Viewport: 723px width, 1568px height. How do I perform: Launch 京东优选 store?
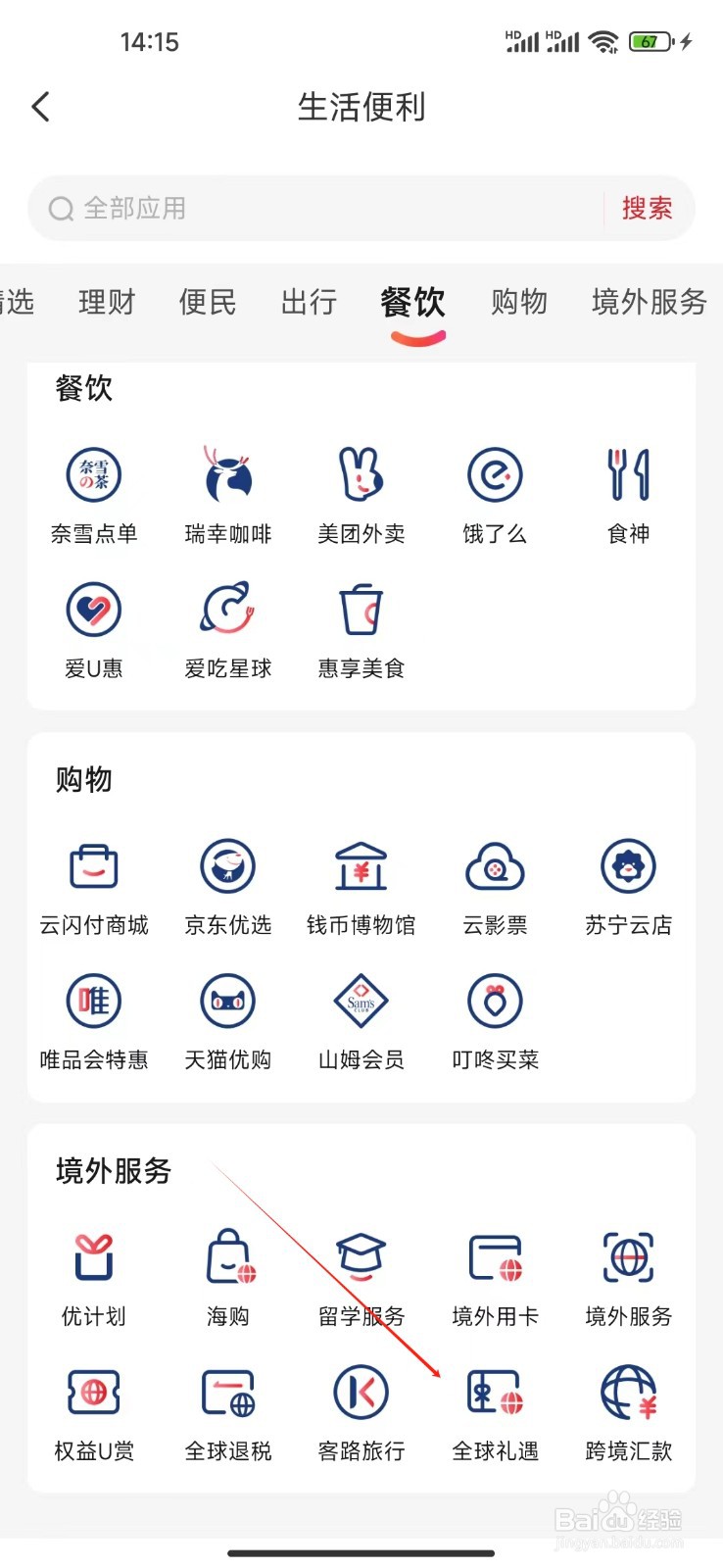pyautogui.click(x=226, y=866)
